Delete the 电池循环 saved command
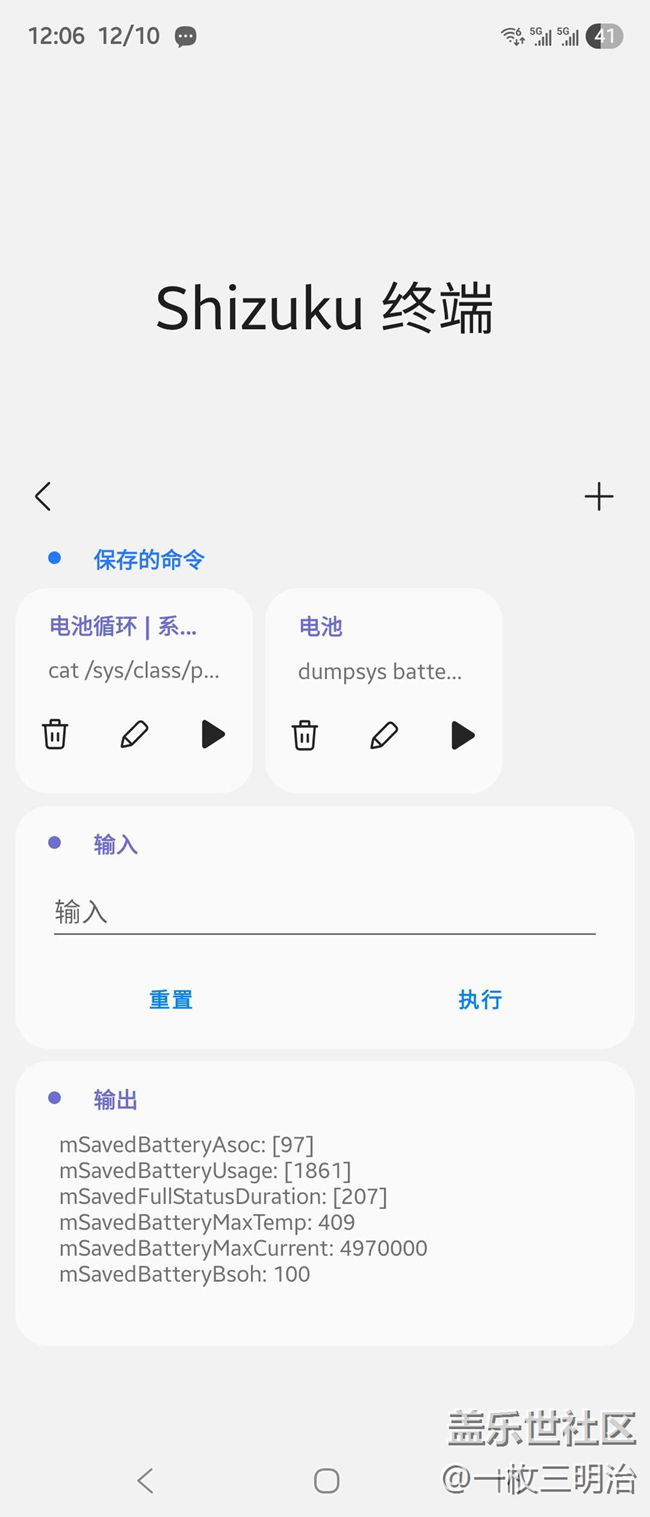The image size is (650, 1517). click(x=55, y=735)
